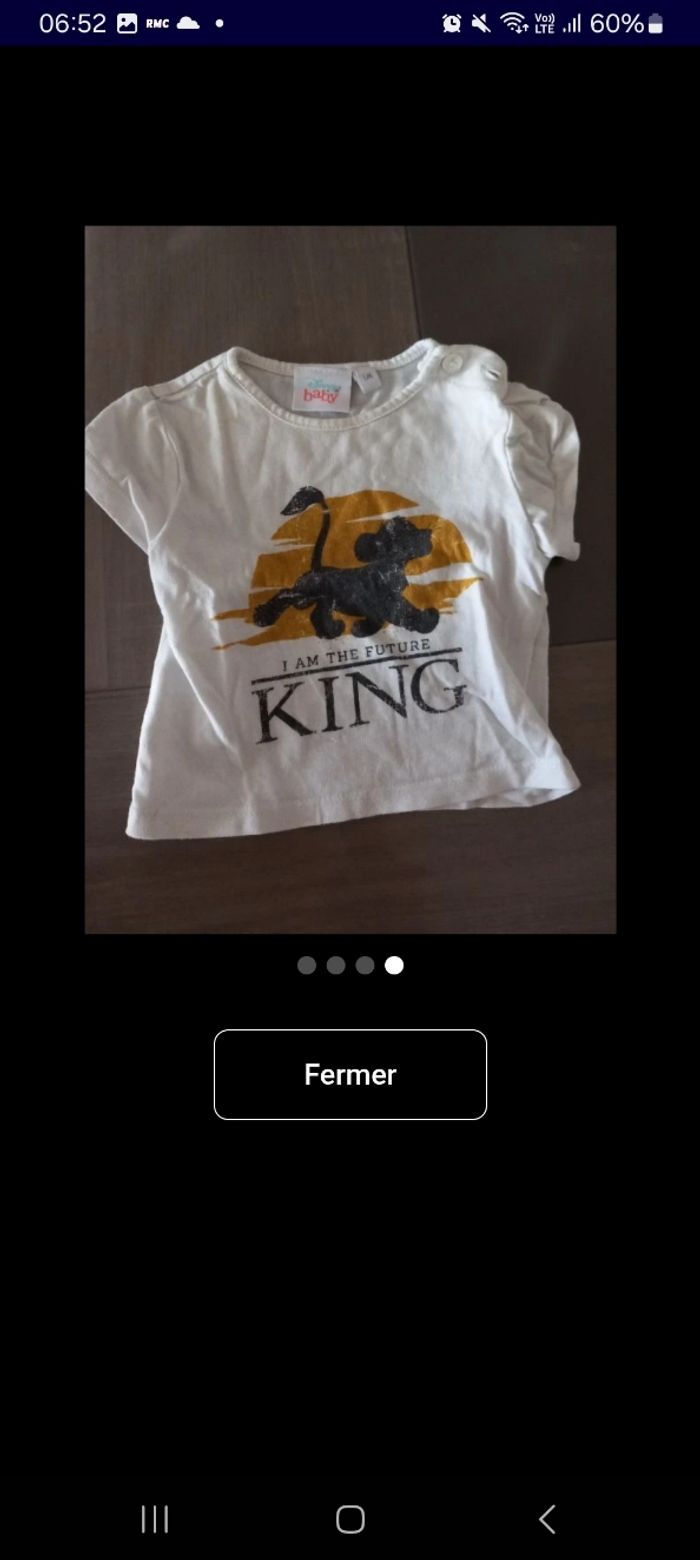Go to the third photo indicator dot
Image resolution: width=700 pixels, height=1560 pixels.
coord(365,965)
